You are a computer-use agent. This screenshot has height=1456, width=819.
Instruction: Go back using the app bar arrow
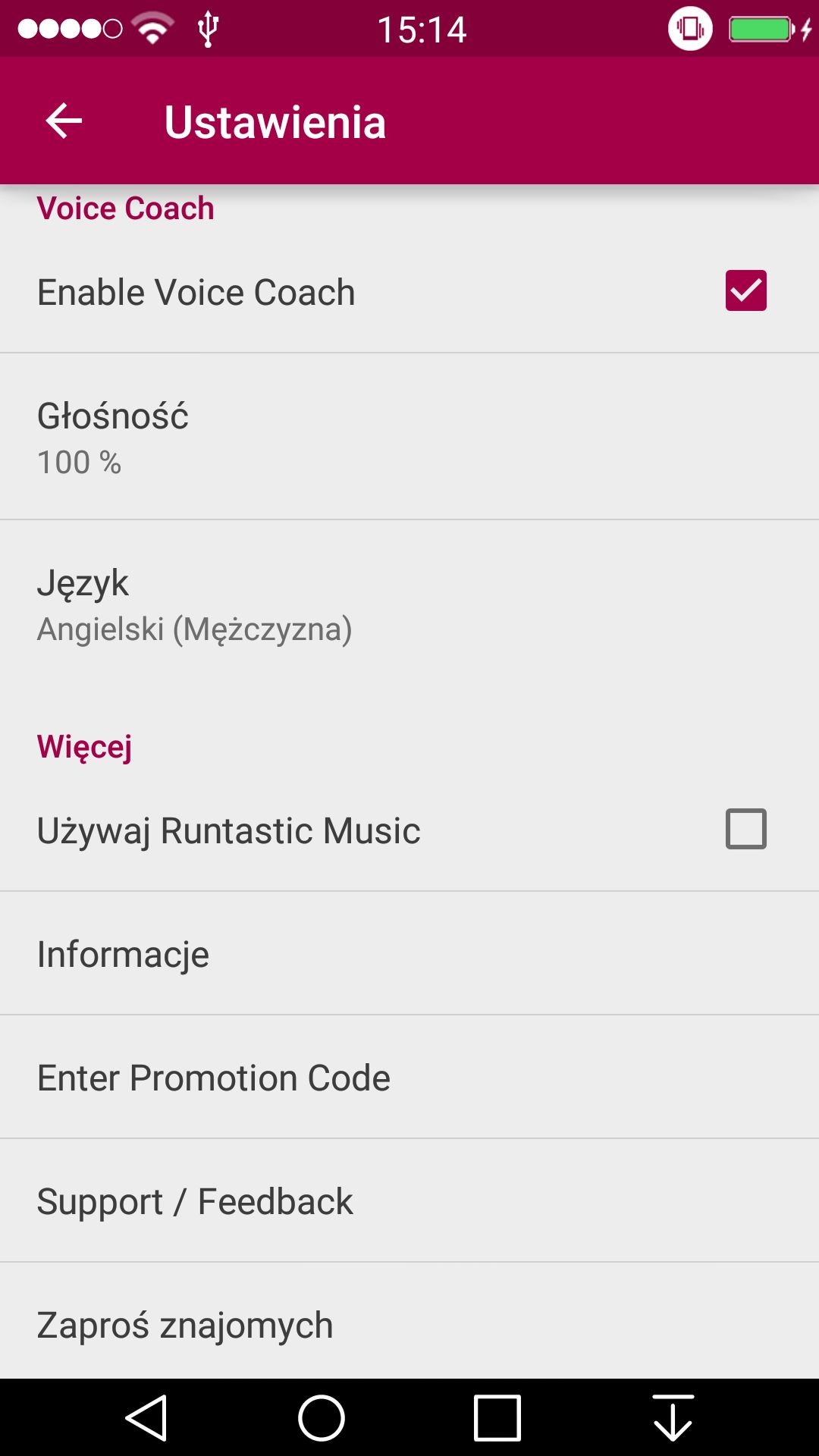[64, 121]
